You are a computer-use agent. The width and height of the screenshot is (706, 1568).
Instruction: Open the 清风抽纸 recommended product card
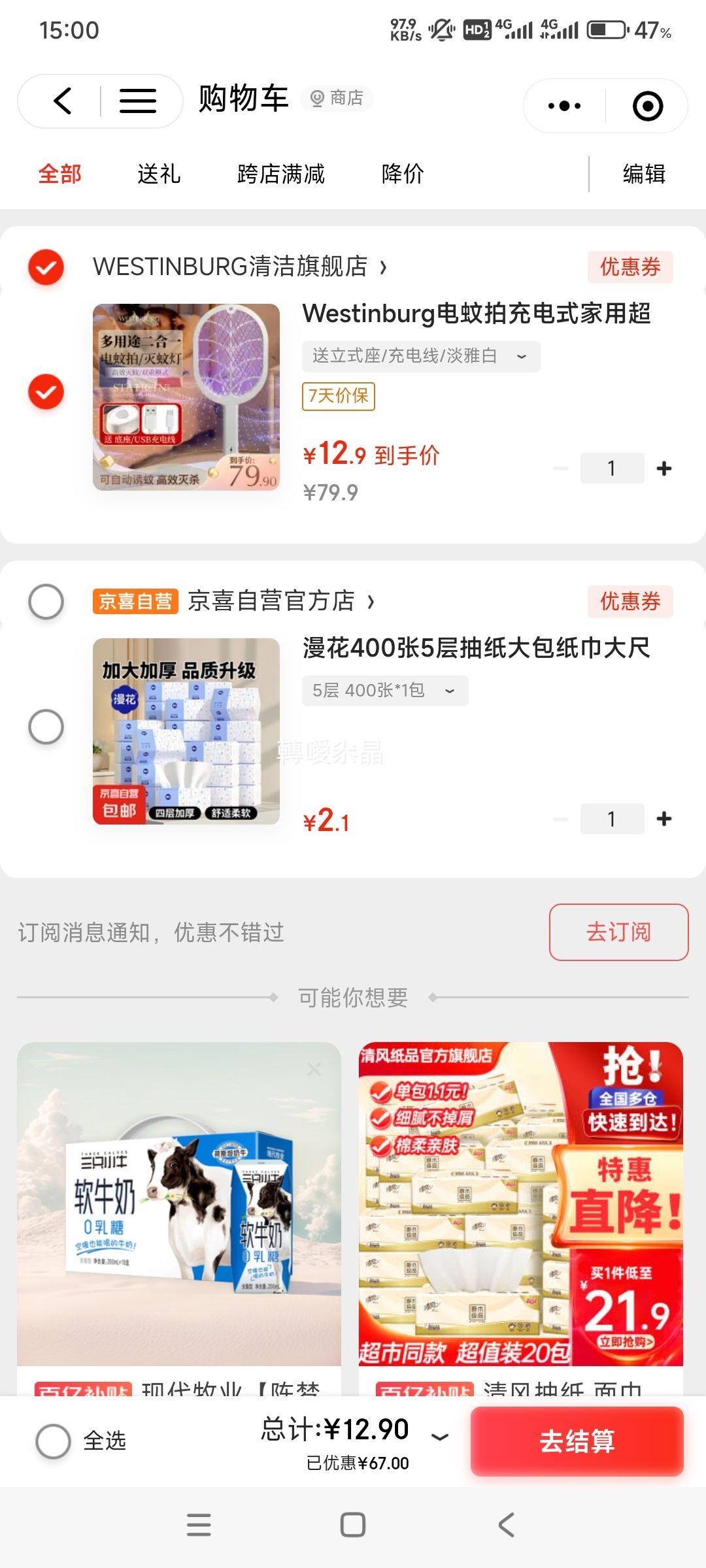coord(520,1205)
